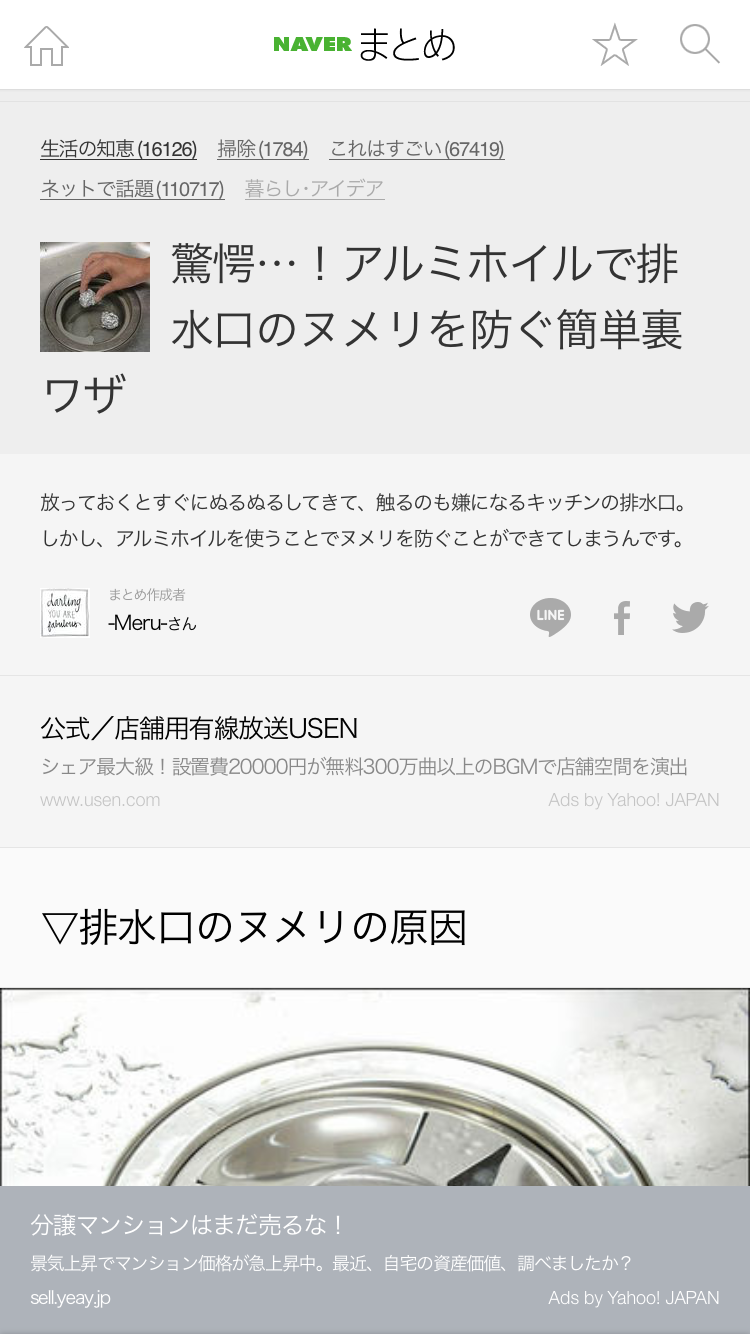The image size is (750, 1334).
Task: Add this page to favorites with star
Action: 614,46
